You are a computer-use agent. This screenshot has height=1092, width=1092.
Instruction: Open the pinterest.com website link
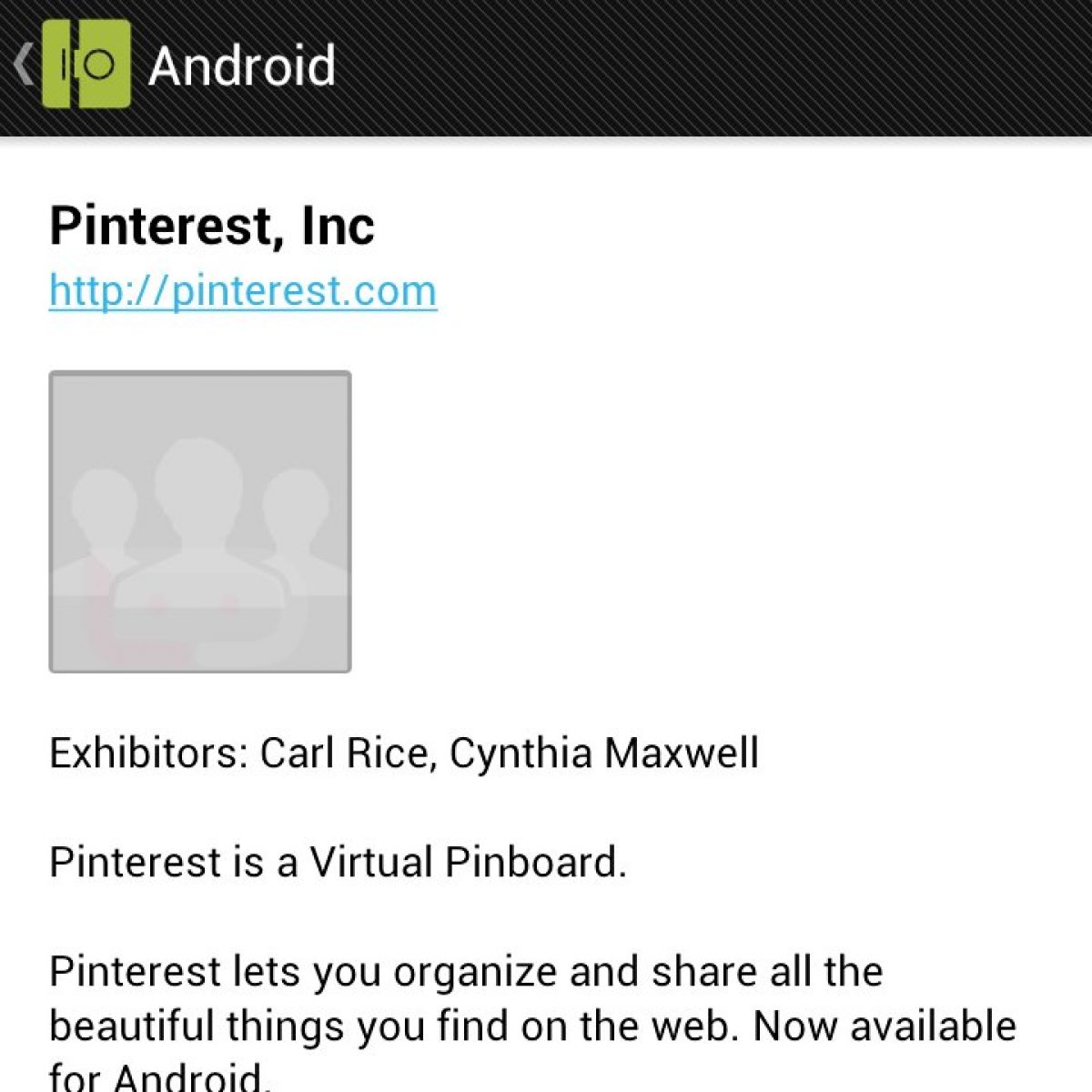point(243,291)
